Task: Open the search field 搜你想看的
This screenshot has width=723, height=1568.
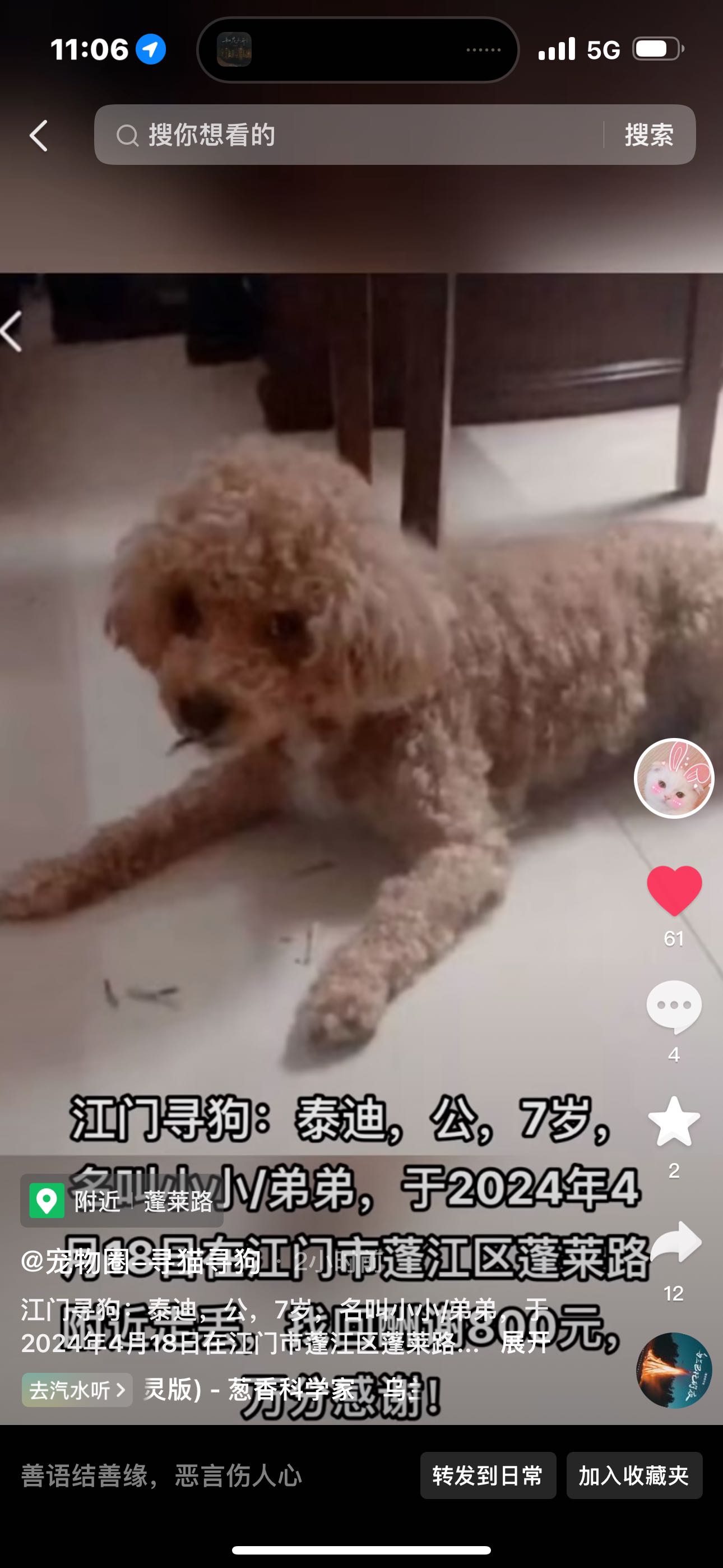Action: [347, 135]
